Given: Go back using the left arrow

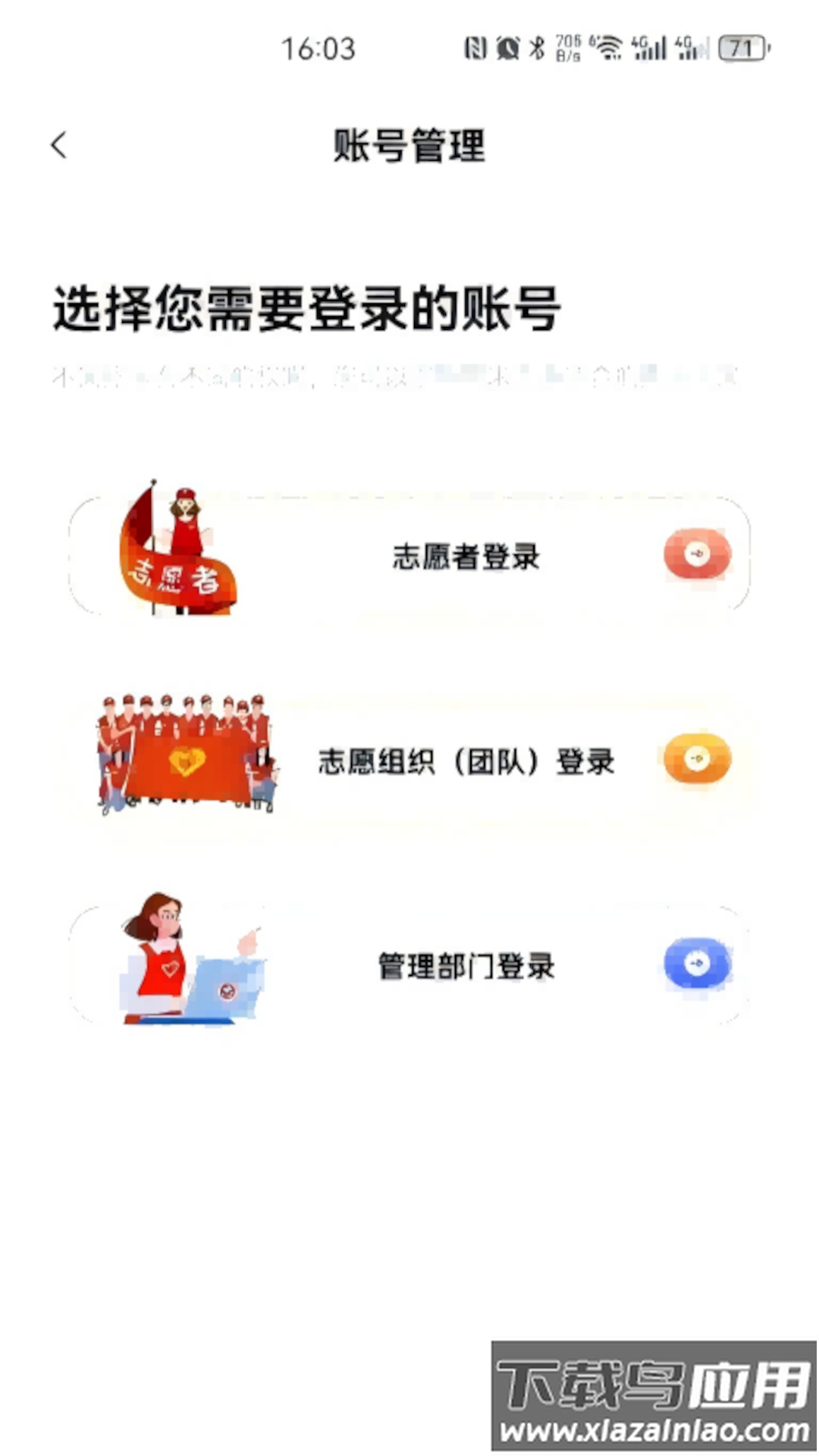Looking at the screenshot, I should point(58,144).
